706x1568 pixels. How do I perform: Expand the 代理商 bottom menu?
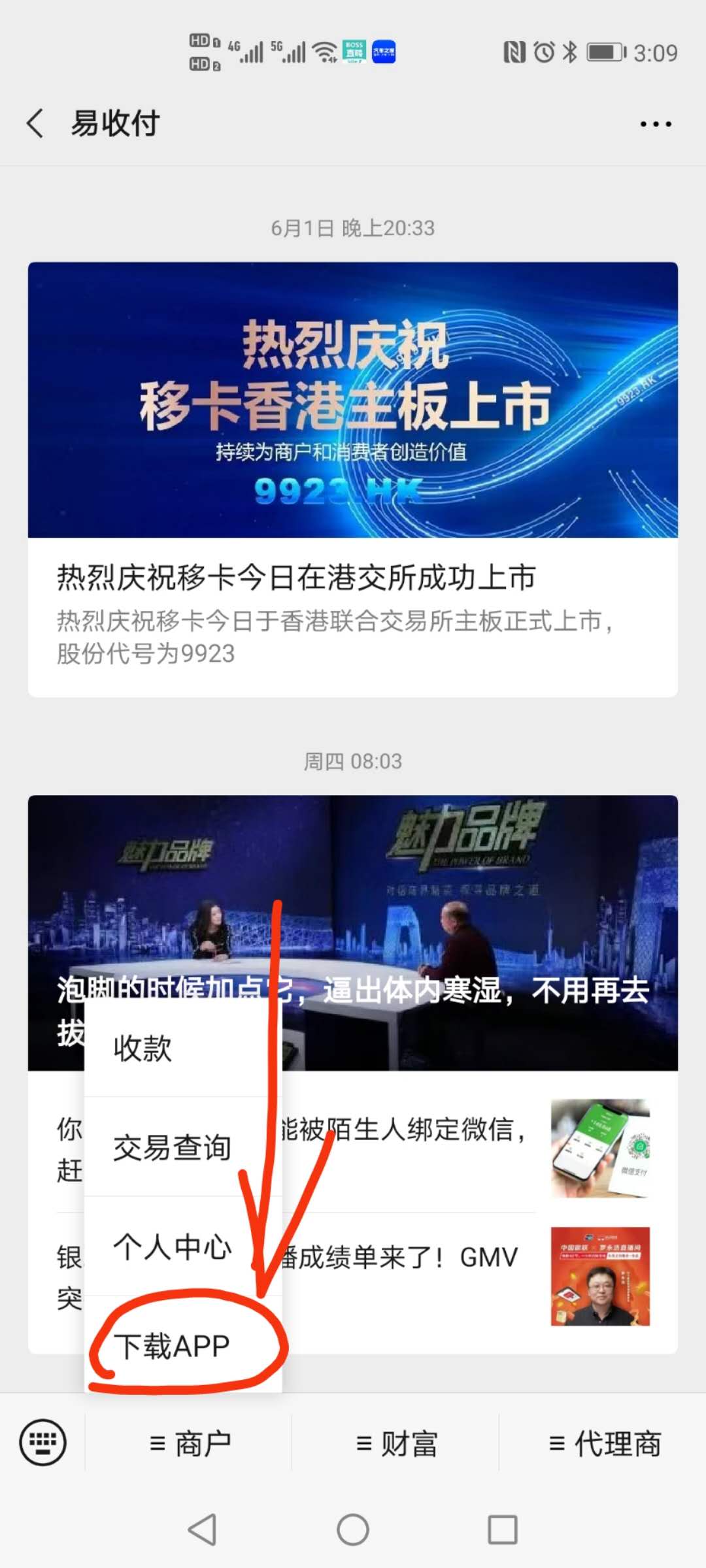coord(604,1443)
